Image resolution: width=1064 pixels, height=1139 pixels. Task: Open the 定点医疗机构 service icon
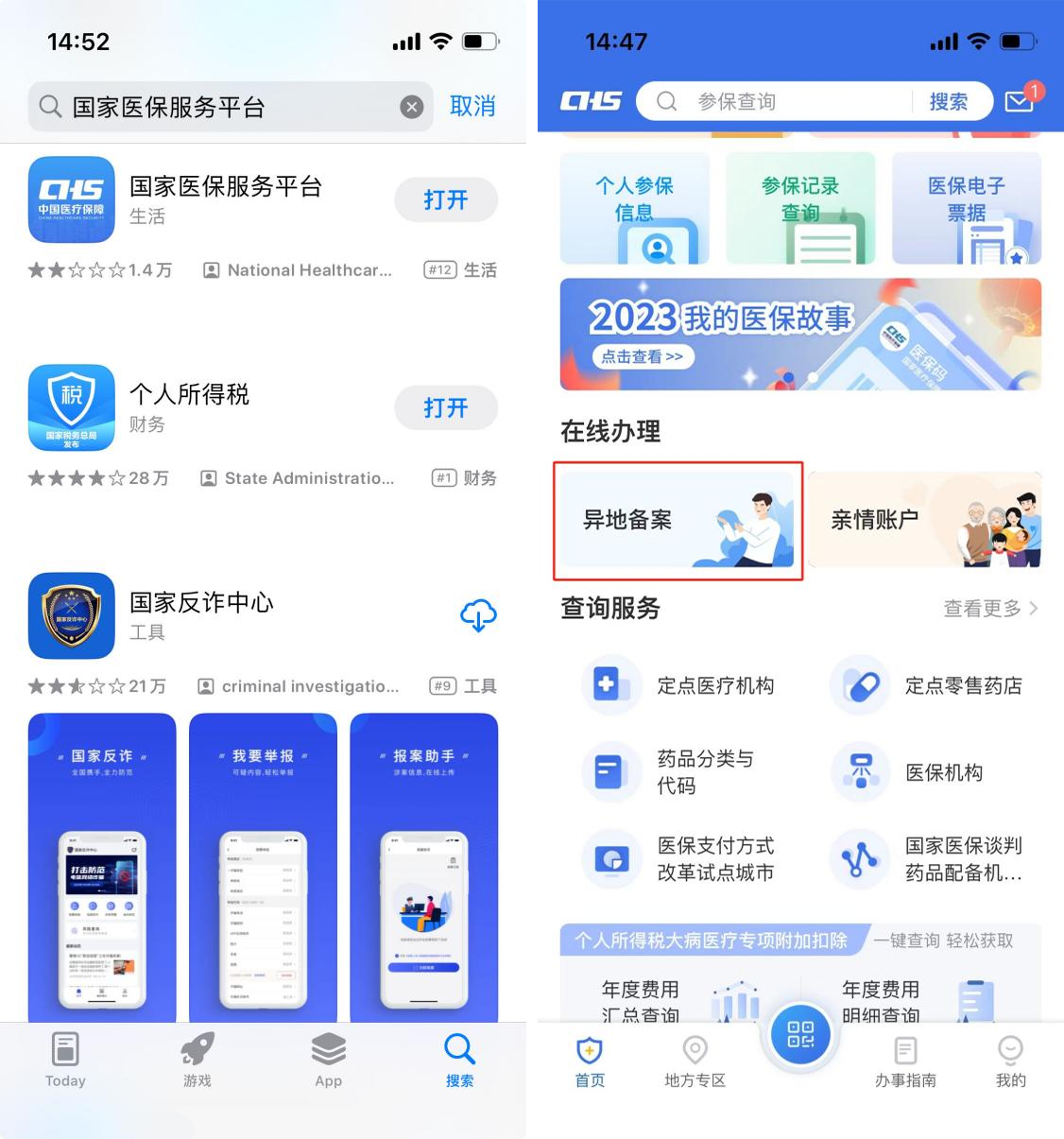click(611, 685)
